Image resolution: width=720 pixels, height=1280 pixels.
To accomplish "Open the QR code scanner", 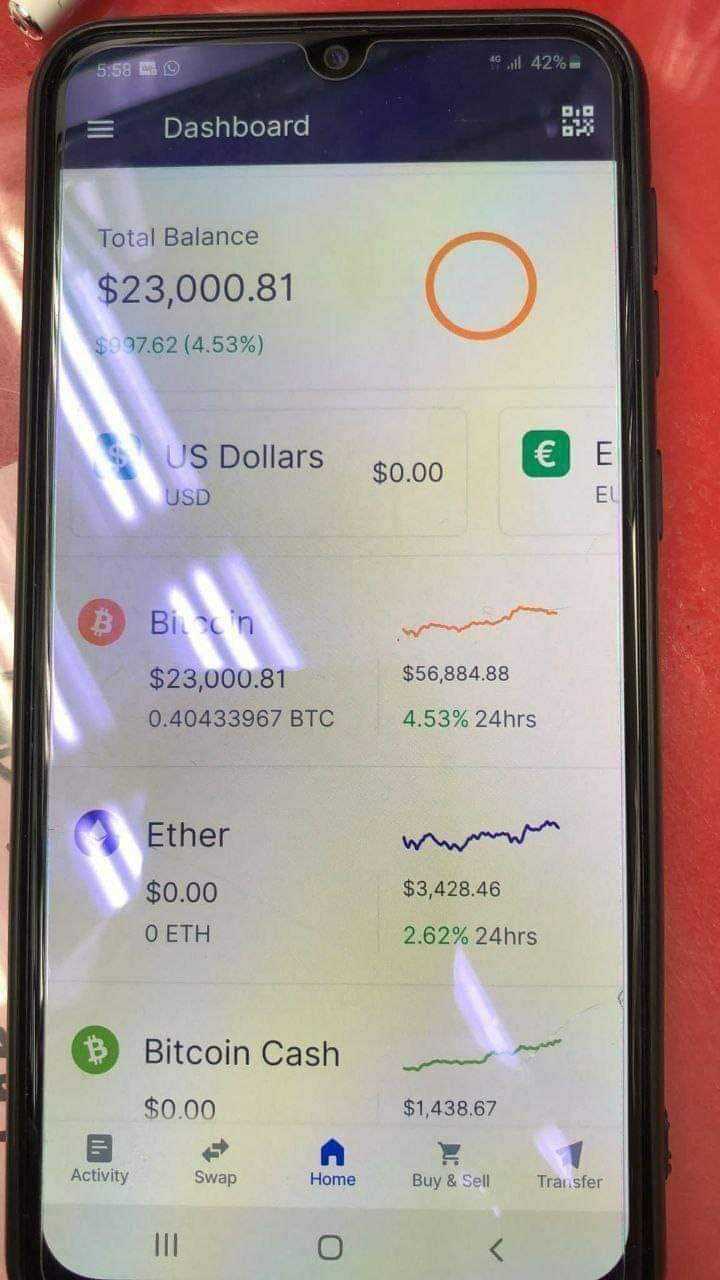I will tap(577, 122).
